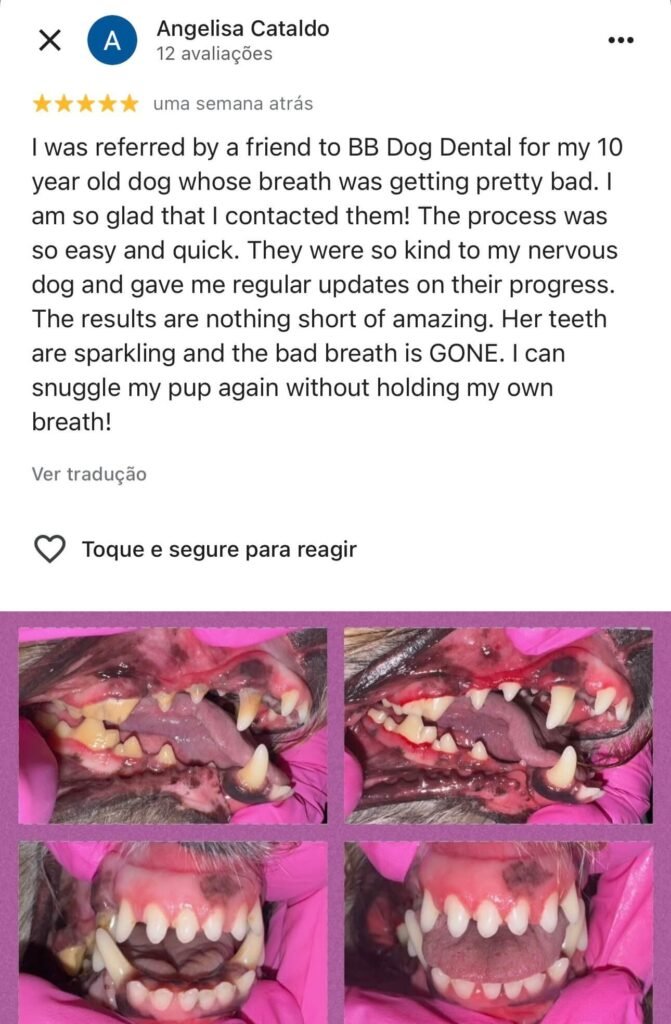The height and width of the screenshot is (1024, 671).
Task: Open Angelisa Cataldo's profile
Action: (243, 30)
